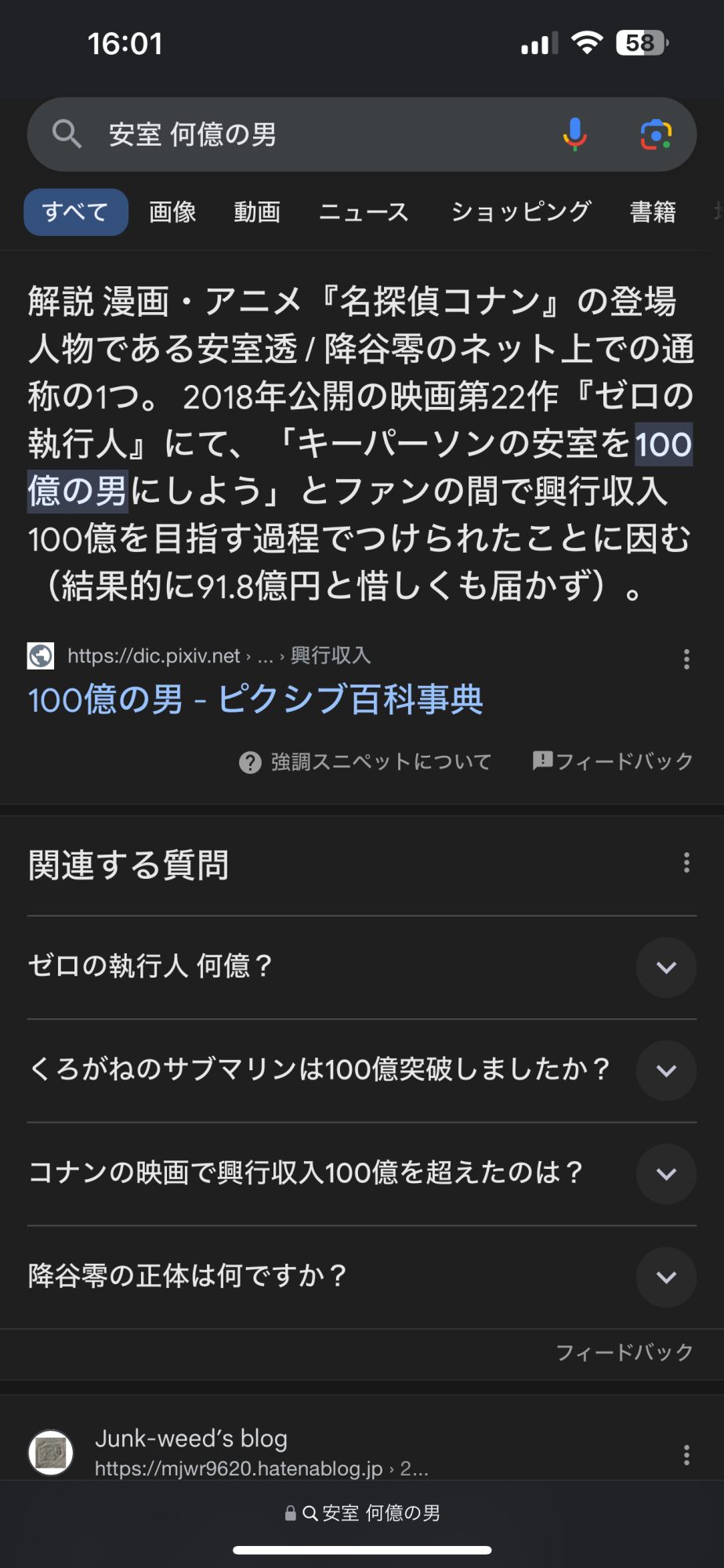The image size is (724, 1568).
Task: Switch to the ショッピング tab
Action: 520,212
